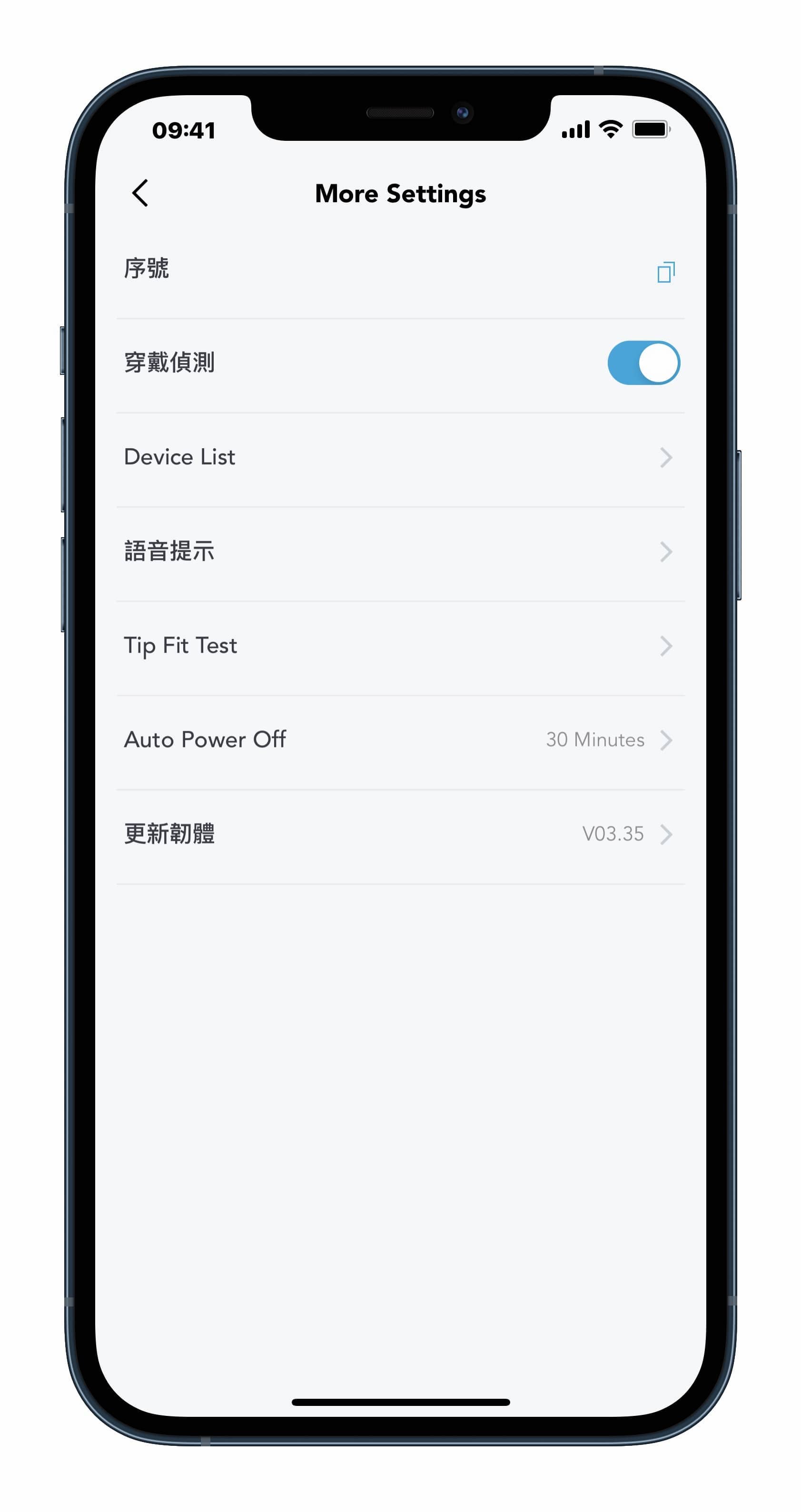Copy the serial number (序號)
This screenshot has width=801, height=1512.
[x=665, y=272]
